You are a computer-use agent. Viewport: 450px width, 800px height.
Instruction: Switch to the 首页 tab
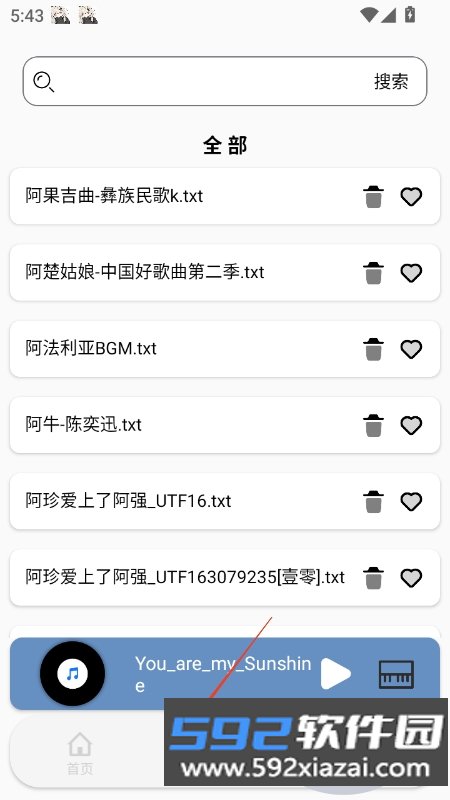coord(80,754)
